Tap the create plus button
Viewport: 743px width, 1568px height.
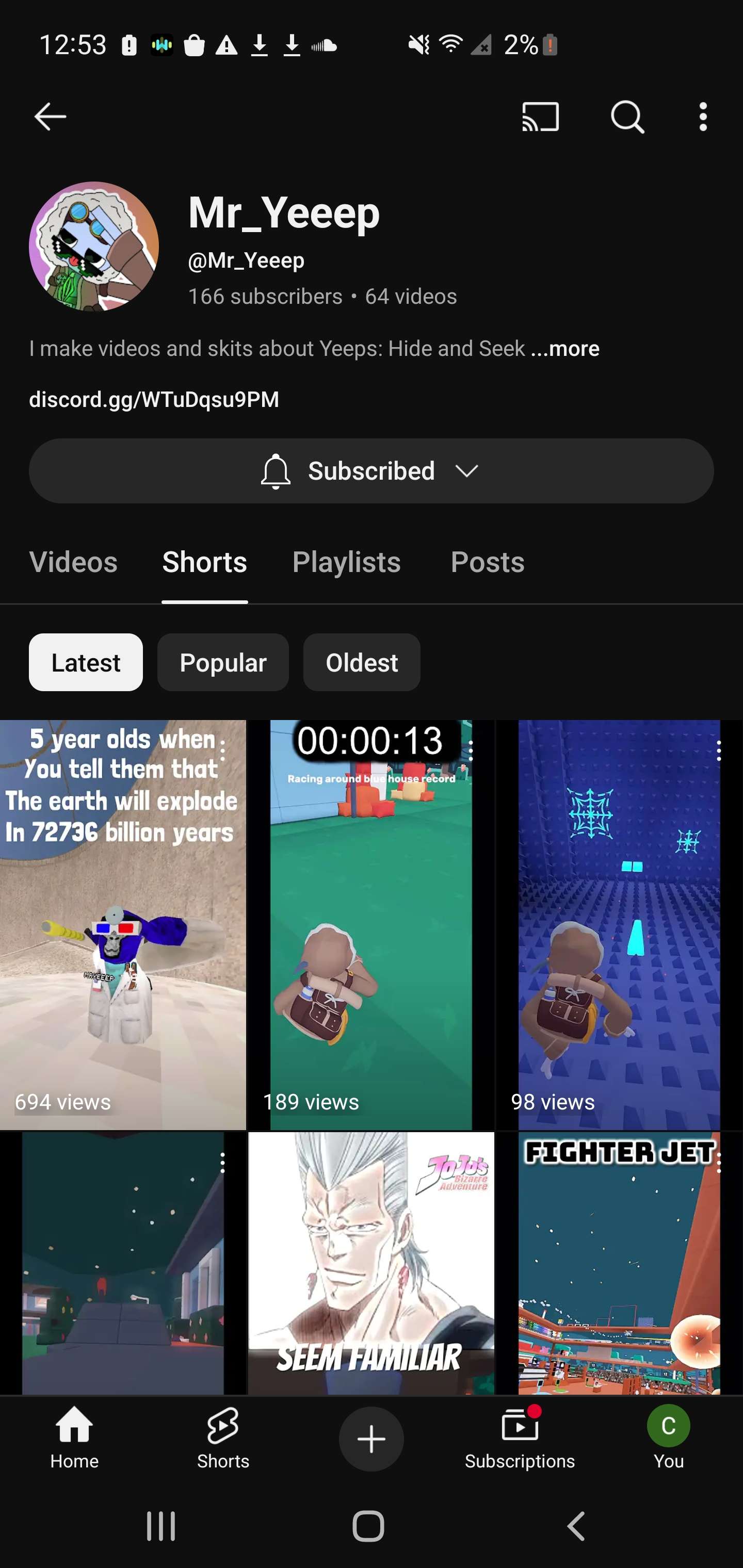click(371, 1439)
